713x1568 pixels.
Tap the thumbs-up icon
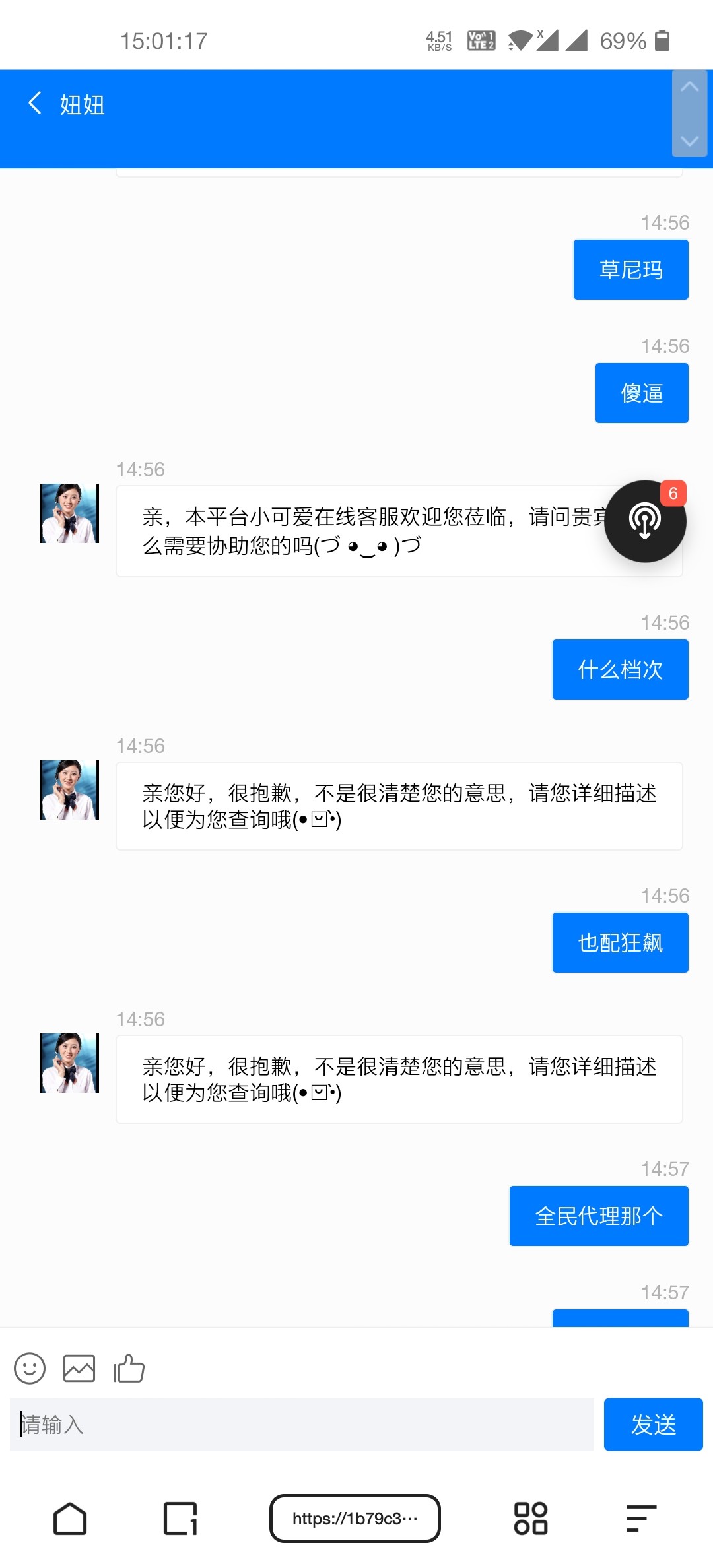point(129,1367)
